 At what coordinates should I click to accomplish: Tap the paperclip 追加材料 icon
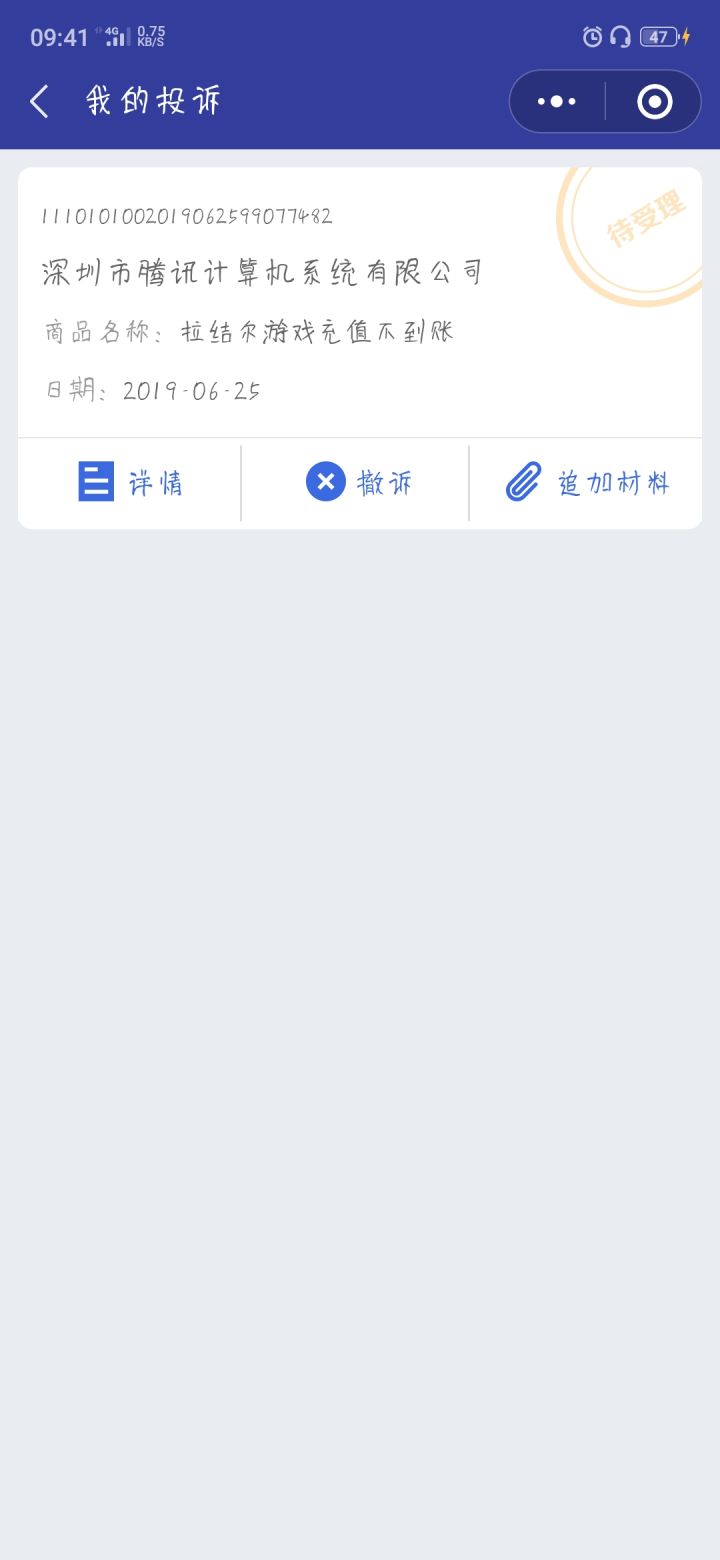click(x=521, y=482)
